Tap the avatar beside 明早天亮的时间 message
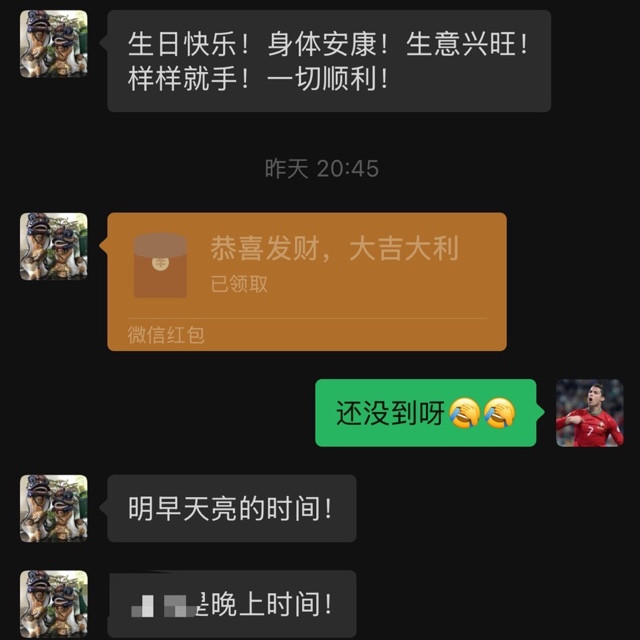The width and height of the screenshot is (640, 640). 54,508
